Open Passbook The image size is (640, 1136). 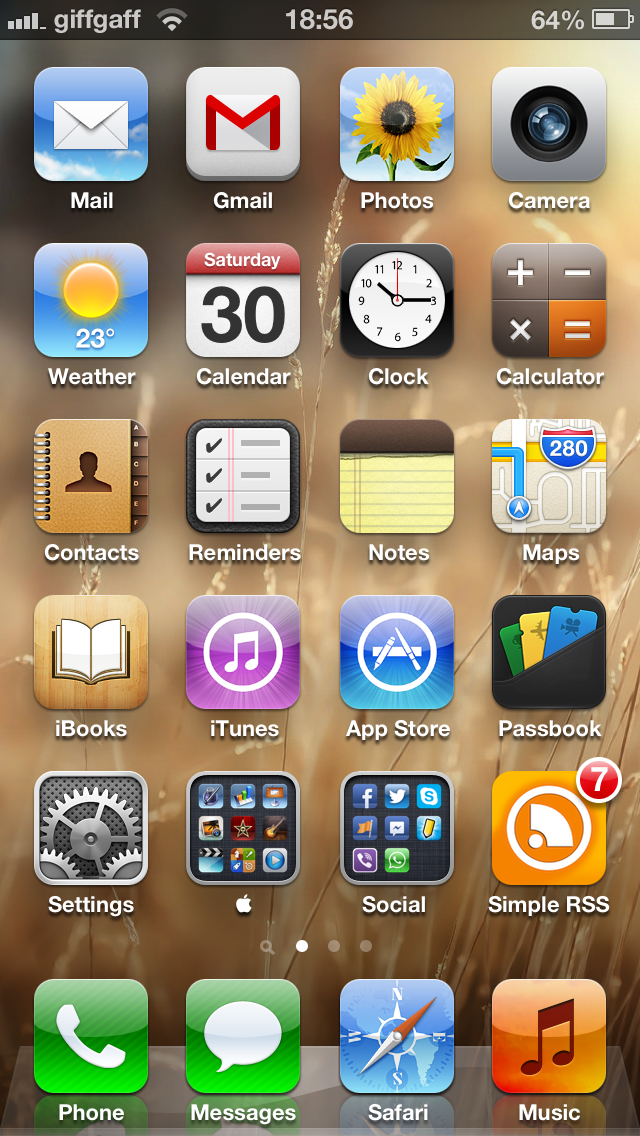tap(549, 652)
